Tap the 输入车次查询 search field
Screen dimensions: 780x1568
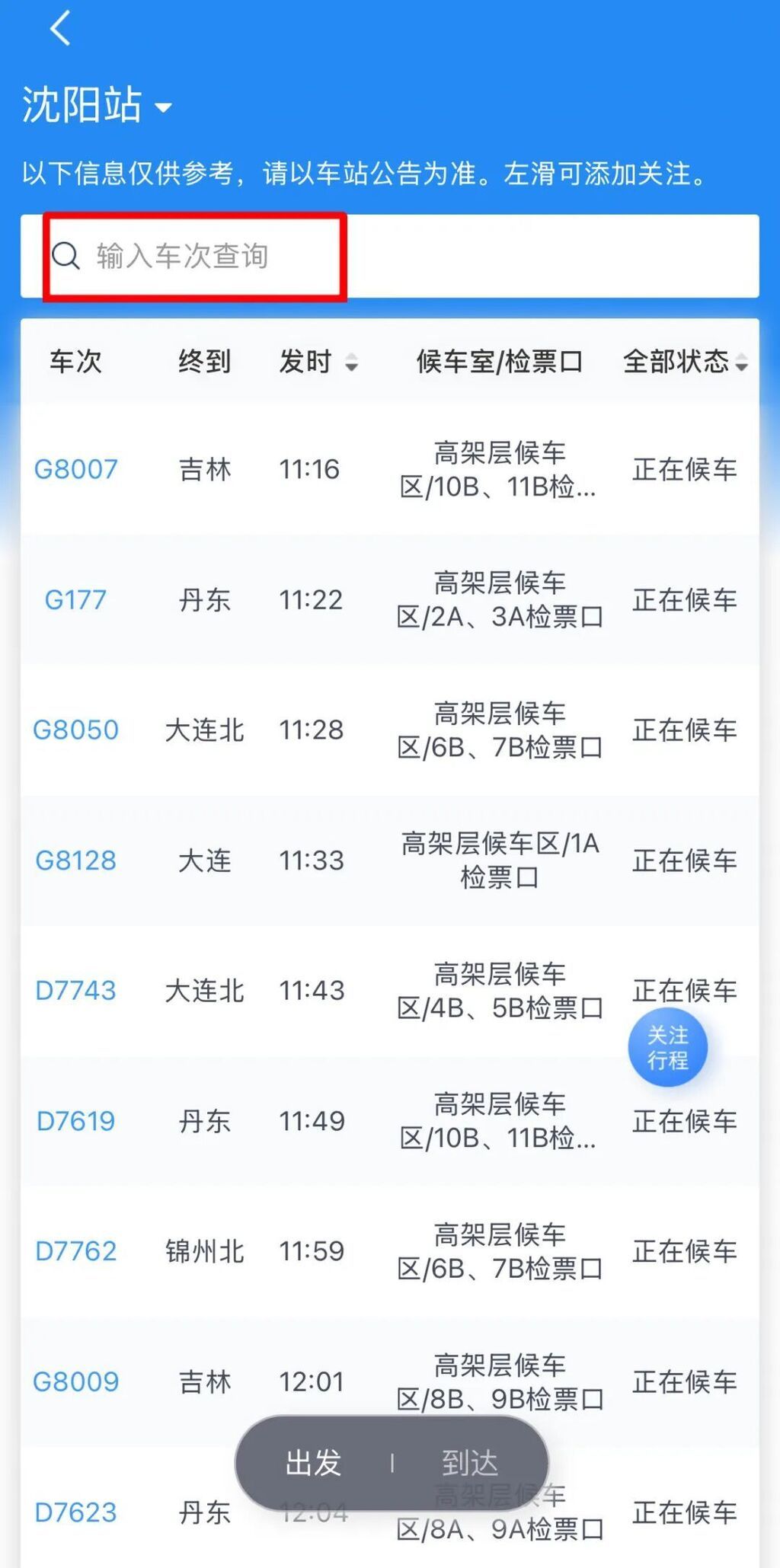tap(389, 256)
